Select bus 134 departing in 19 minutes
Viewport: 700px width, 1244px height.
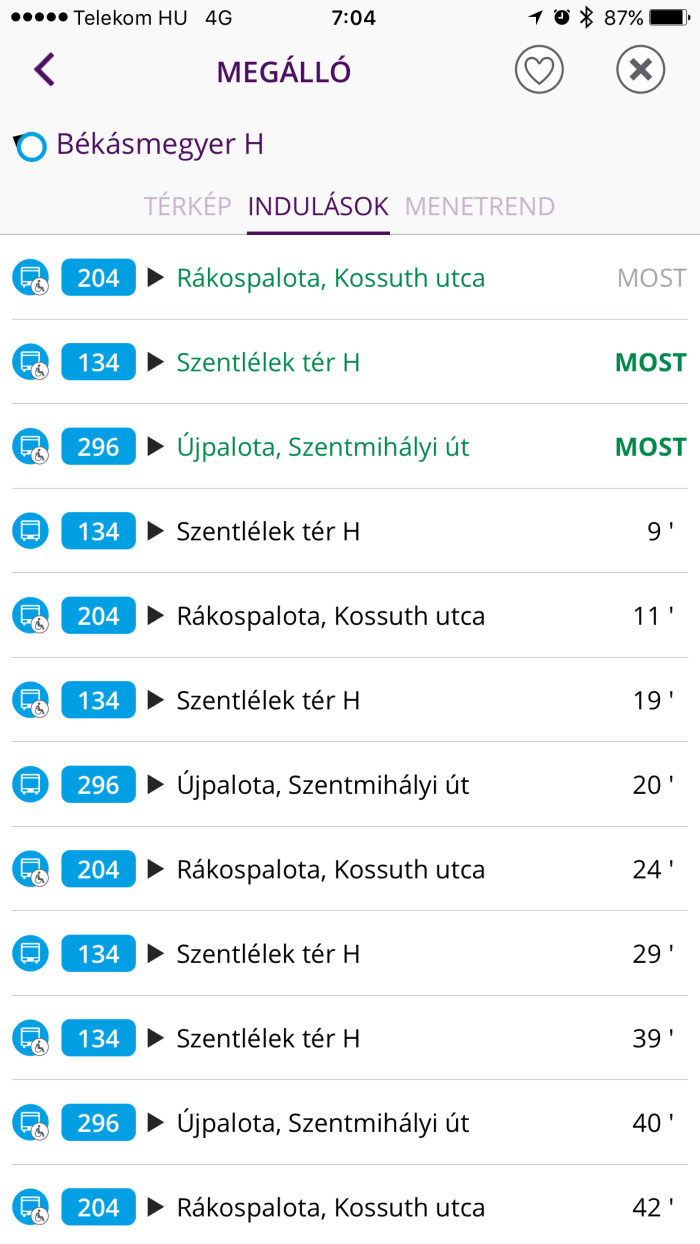(350, 700)
